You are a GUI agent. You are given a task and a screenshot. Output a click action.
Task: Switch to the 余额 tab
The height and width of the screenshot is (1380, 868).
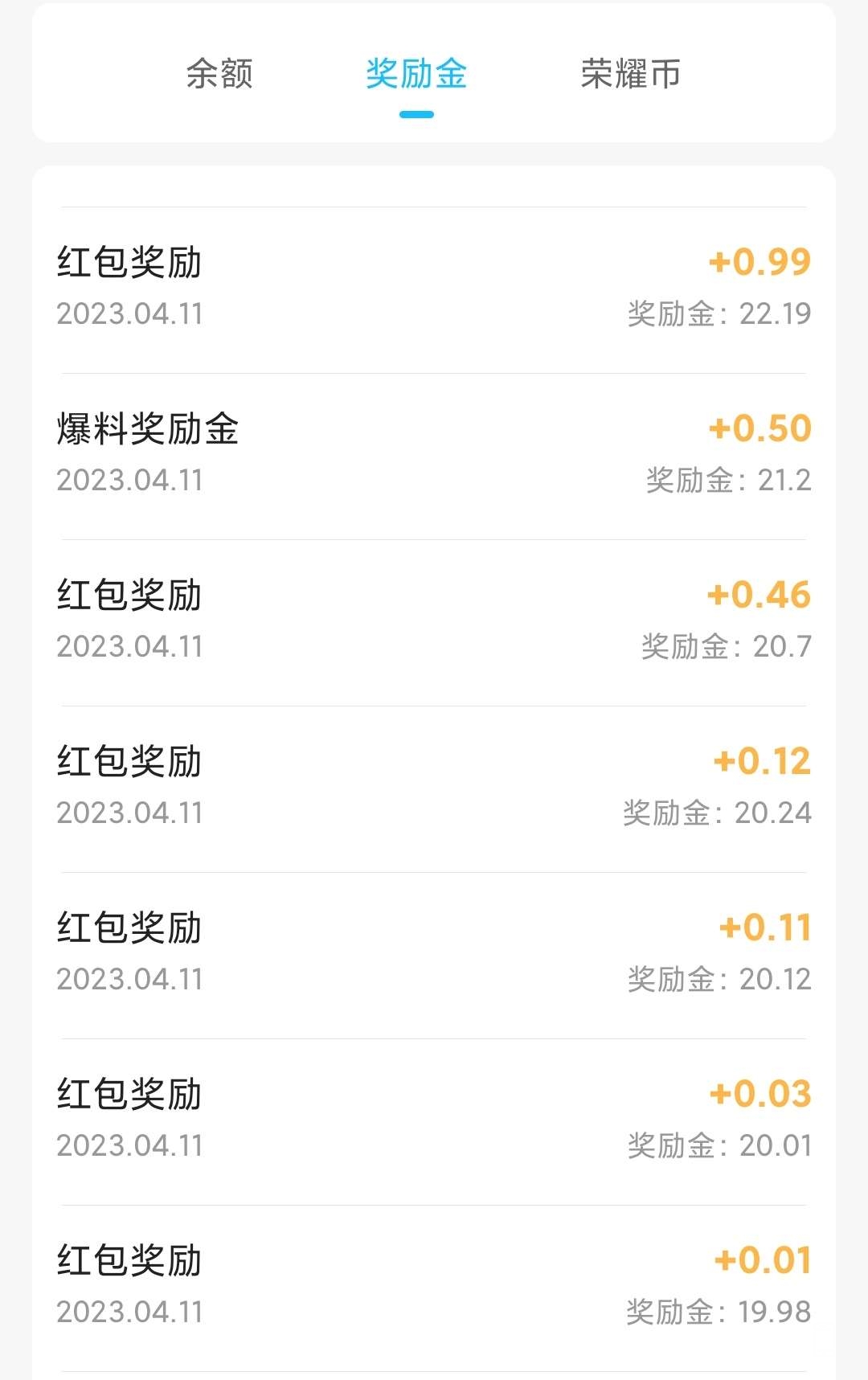coord(219,74)
